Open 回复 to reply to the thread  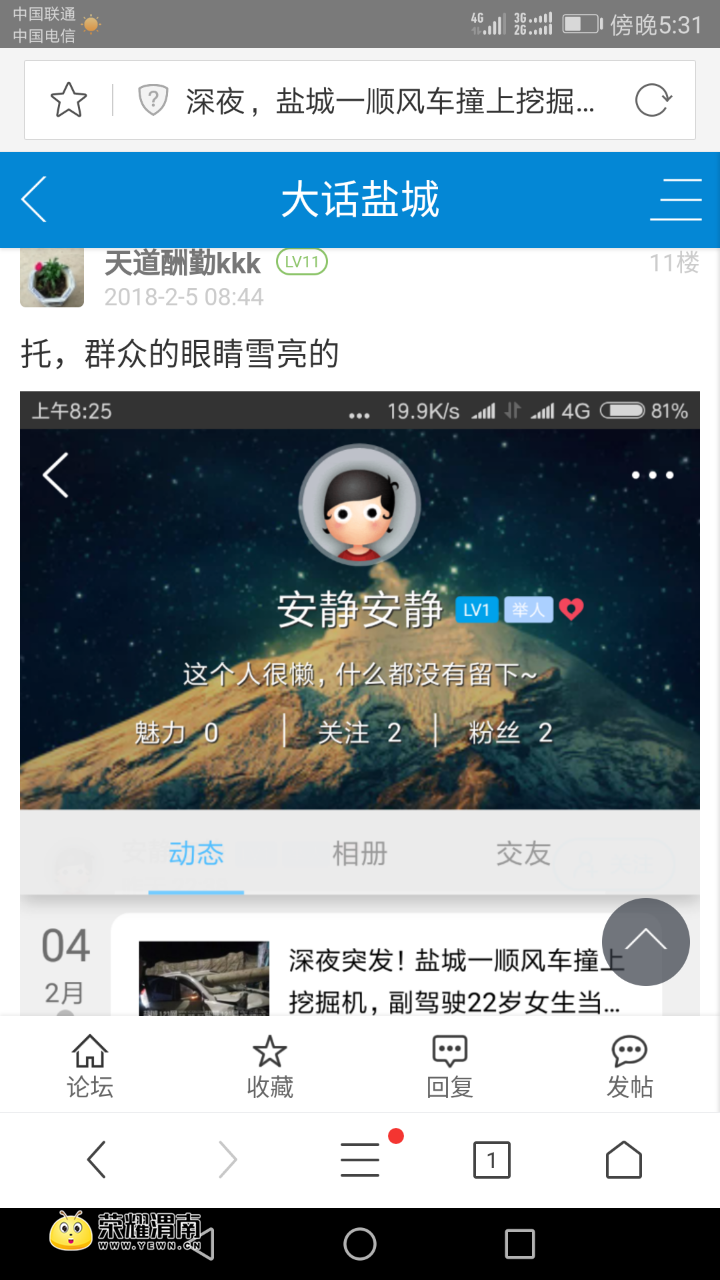[450, 1067]
